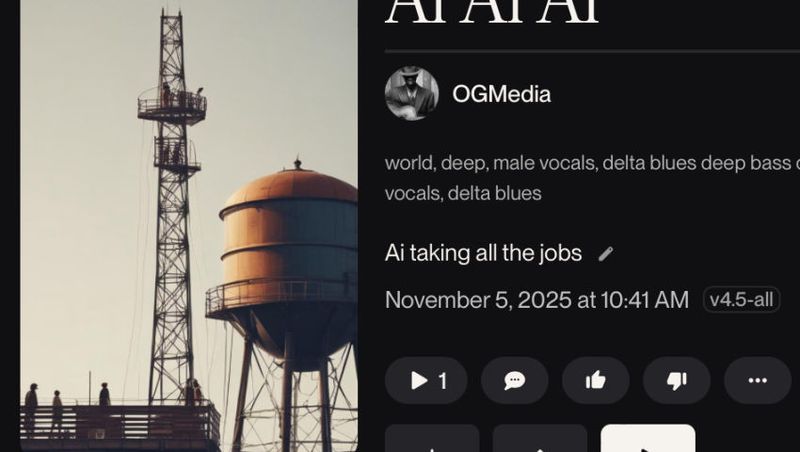Open the comments bubble
Image resolution: width=800 pixels, height=452 pixels.
[x=514, y=380]
